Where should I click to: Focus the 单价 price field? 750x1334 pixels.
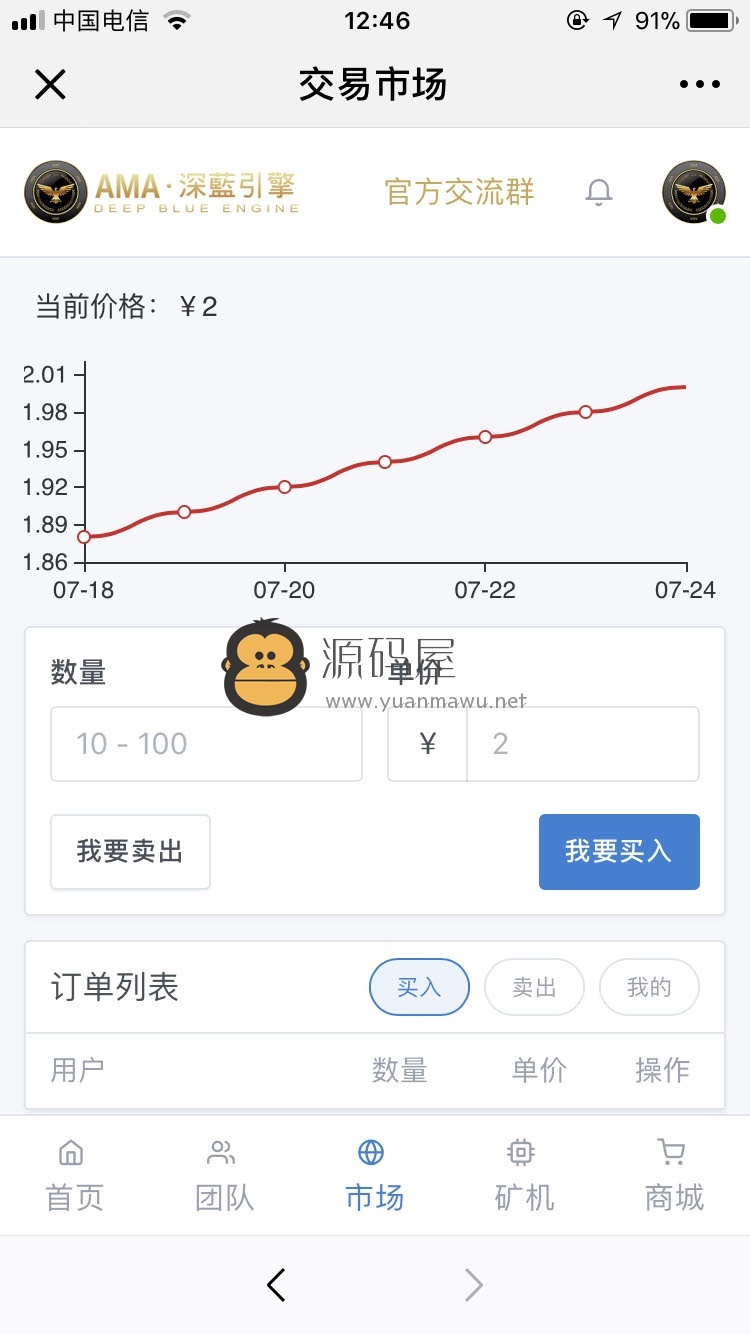pos(582,744)
